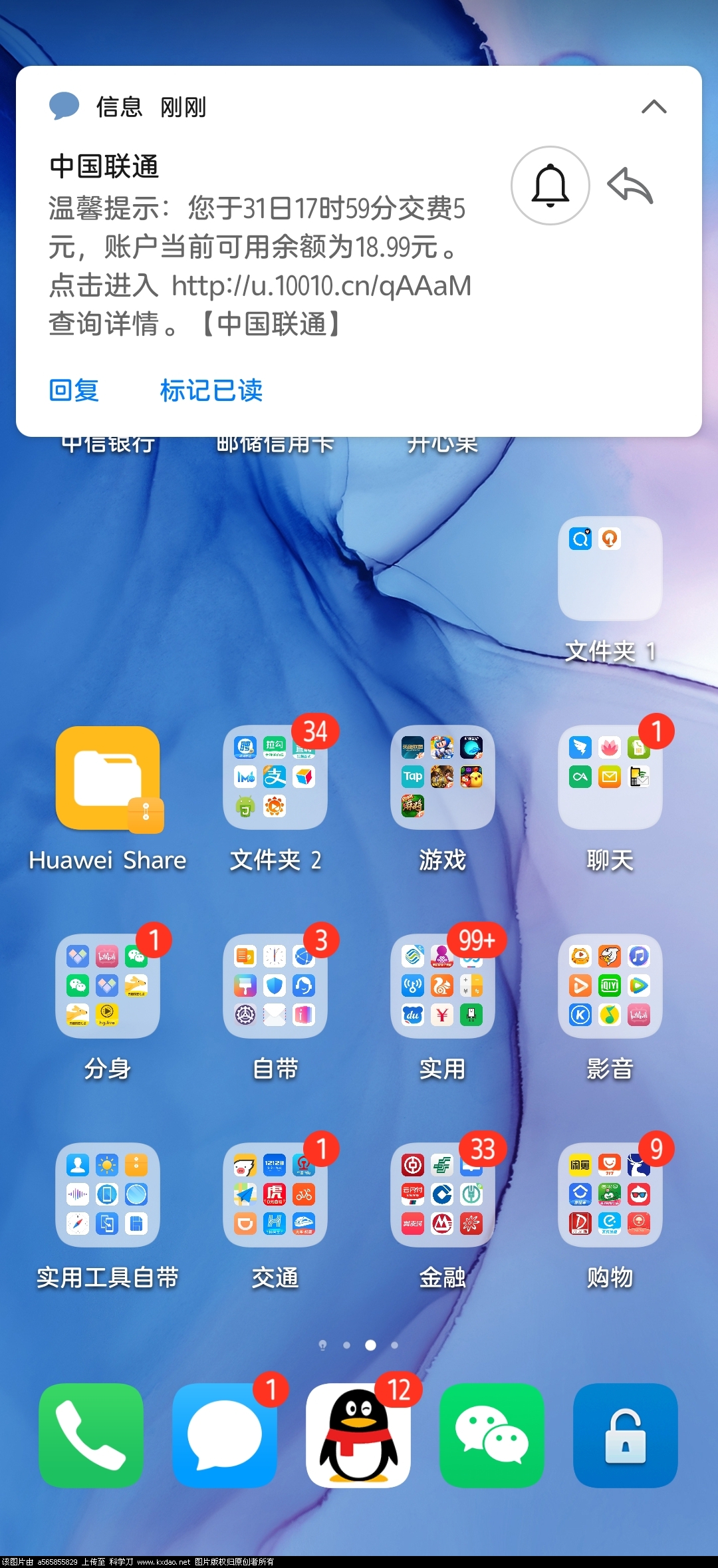
Task: Tap the 回复 button in the notification
Action: tap(74, 391)
